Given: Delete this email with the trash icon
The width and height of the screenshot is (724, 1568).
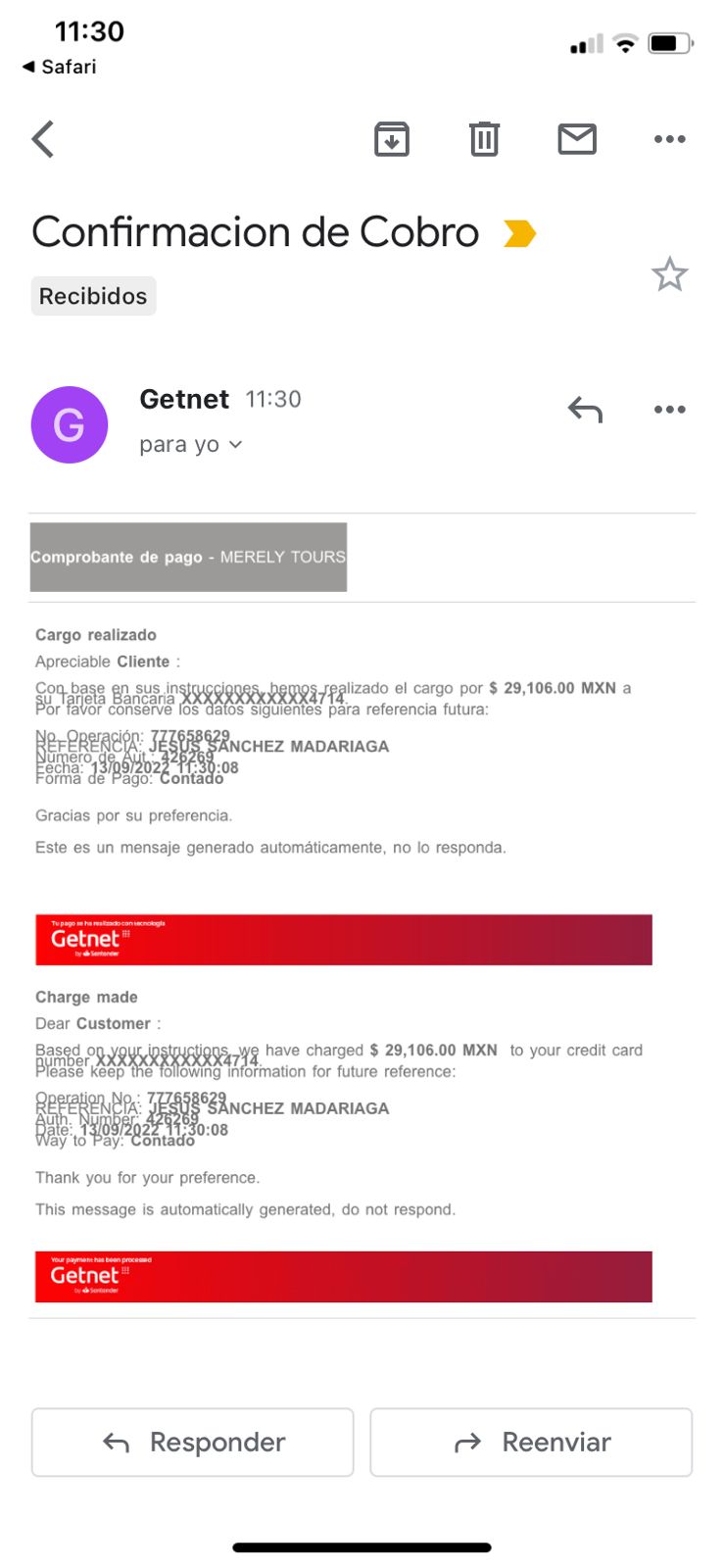Looking at the screenshot, I should (x=484, y=139).
